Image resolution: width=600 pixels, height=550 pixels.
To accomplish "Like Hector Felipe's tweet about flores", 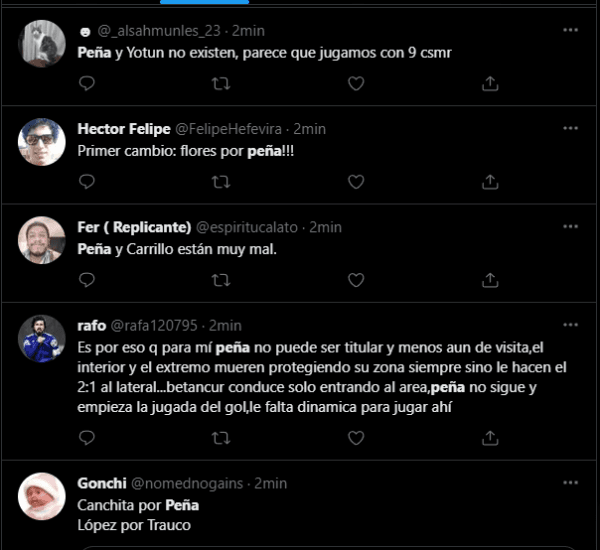I will (x=355, y=182).
